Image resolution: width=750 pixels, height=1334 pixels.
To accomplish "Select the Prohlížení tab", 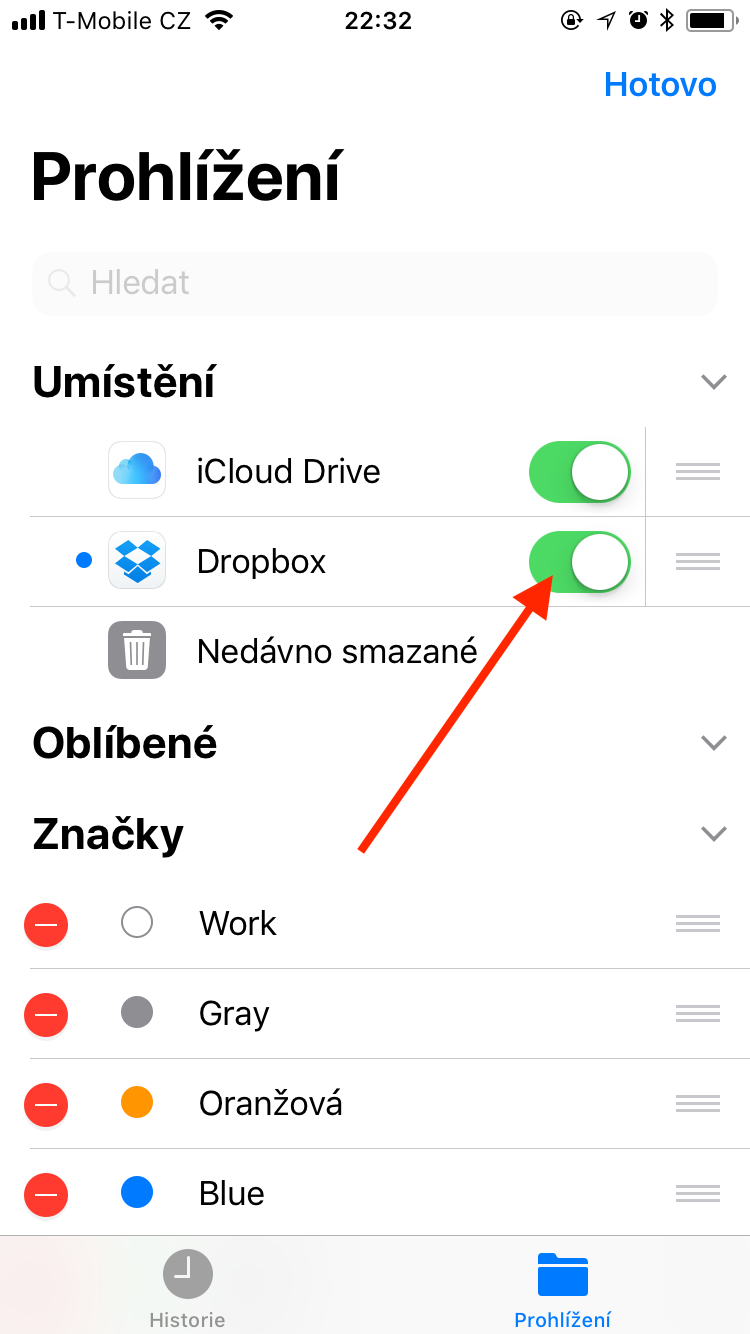I will coord(562,1290).
